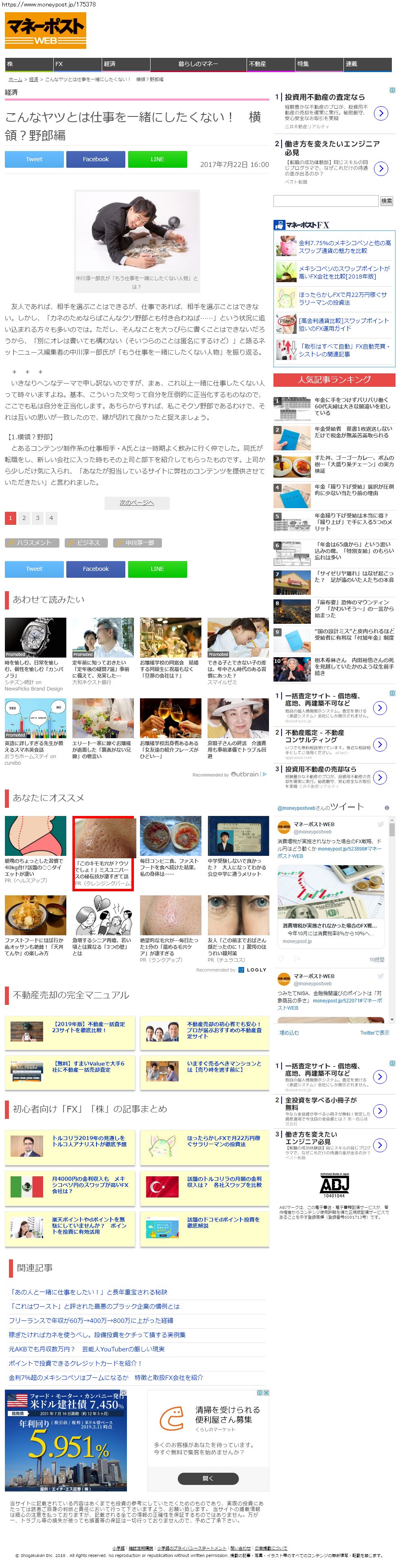The image size is (400, 1568).
Task: Open メキシコペソのスワップポイント FX article
Action: tap(343, 272)
